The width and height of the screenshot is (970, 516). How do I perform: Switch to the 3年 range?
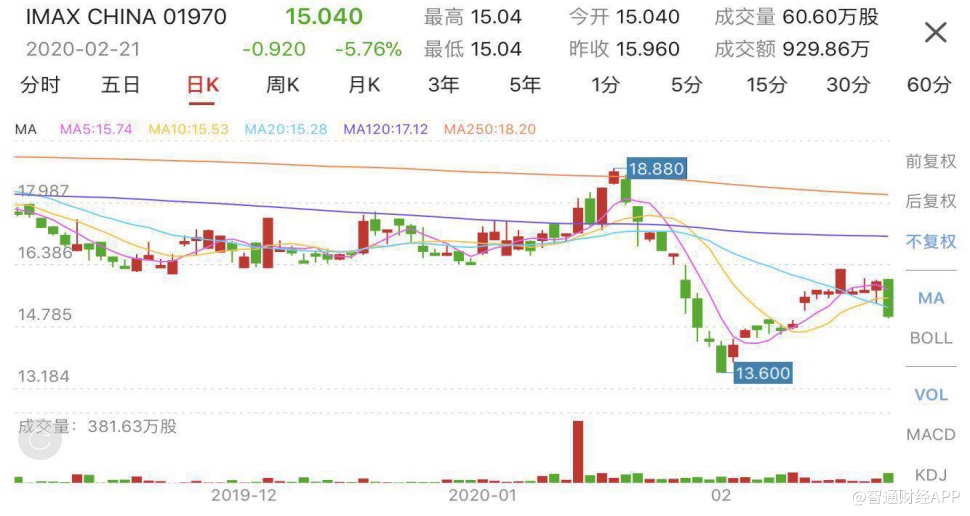pos(443,85)
